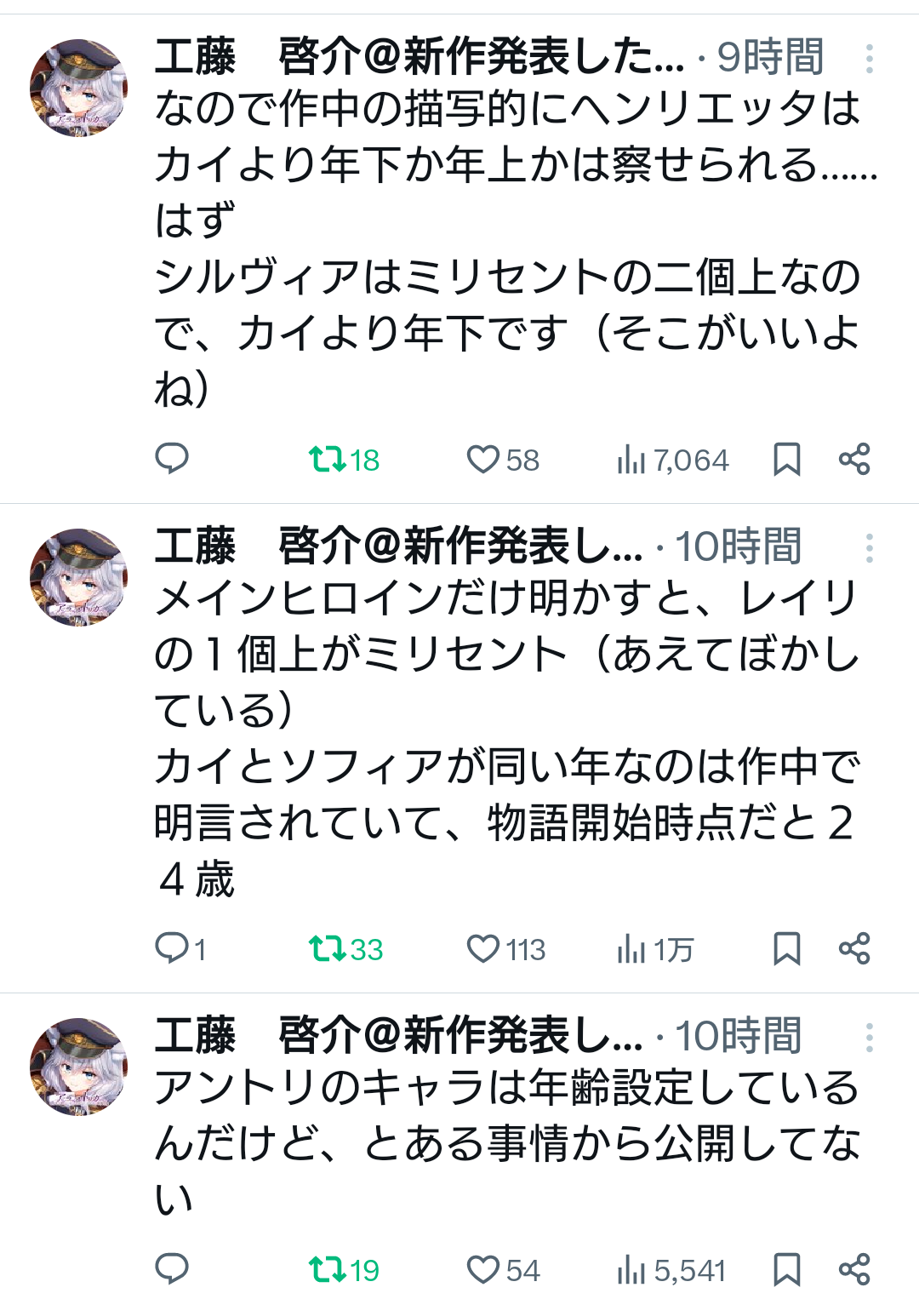This screenshot has height=1316, width=919.
Task: Bookmark the tweet about シルヴィア
Action: point(786,460)
